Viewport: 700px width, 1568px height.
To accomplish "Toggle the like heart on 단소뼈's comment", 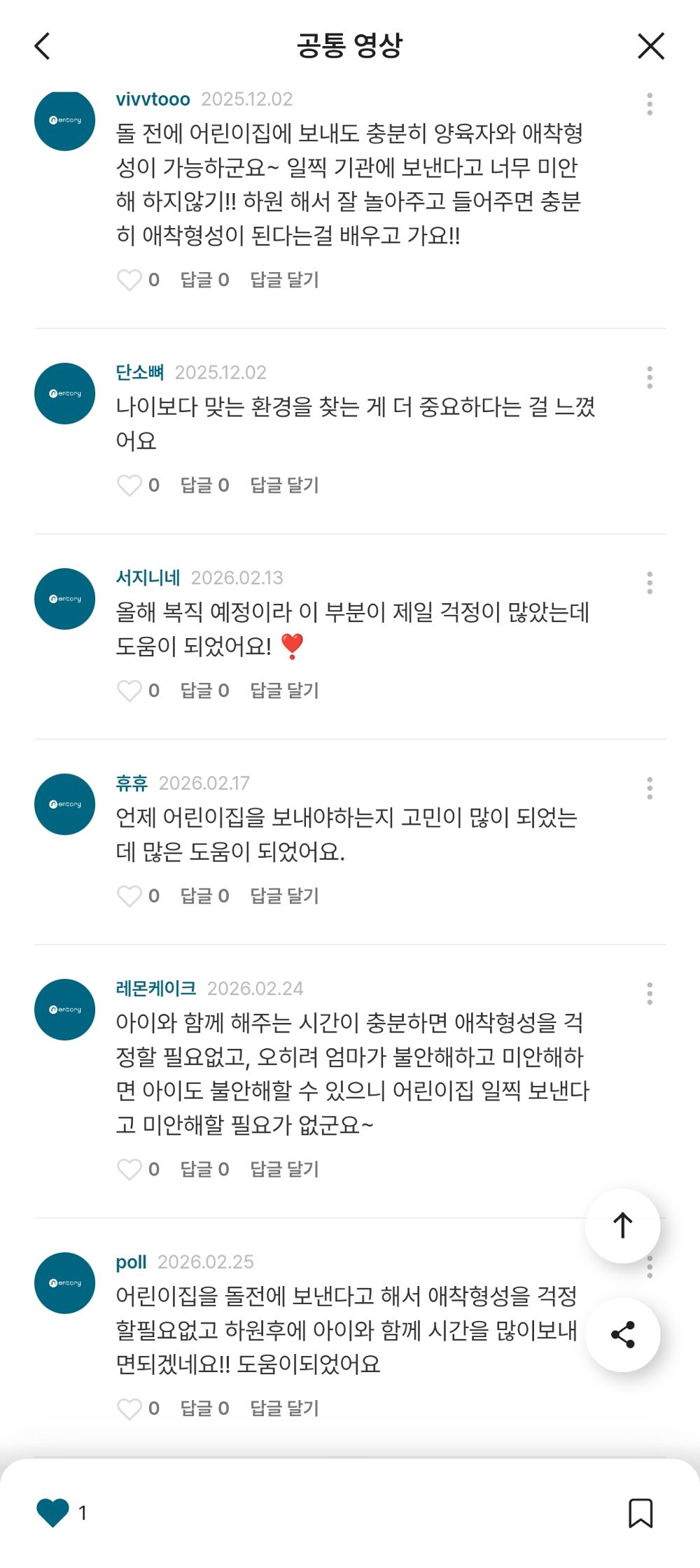I will click(130, 486).
